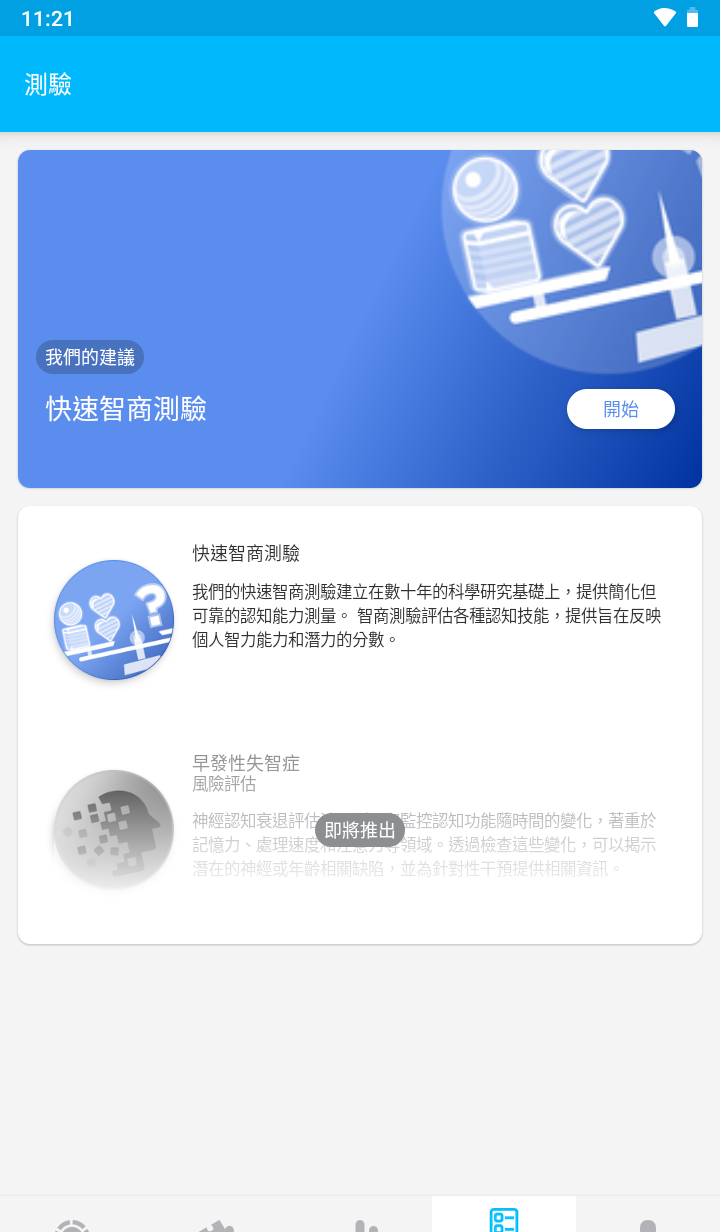Tap the Wi-Fi icon in status bar

click(x=666, y=17)
